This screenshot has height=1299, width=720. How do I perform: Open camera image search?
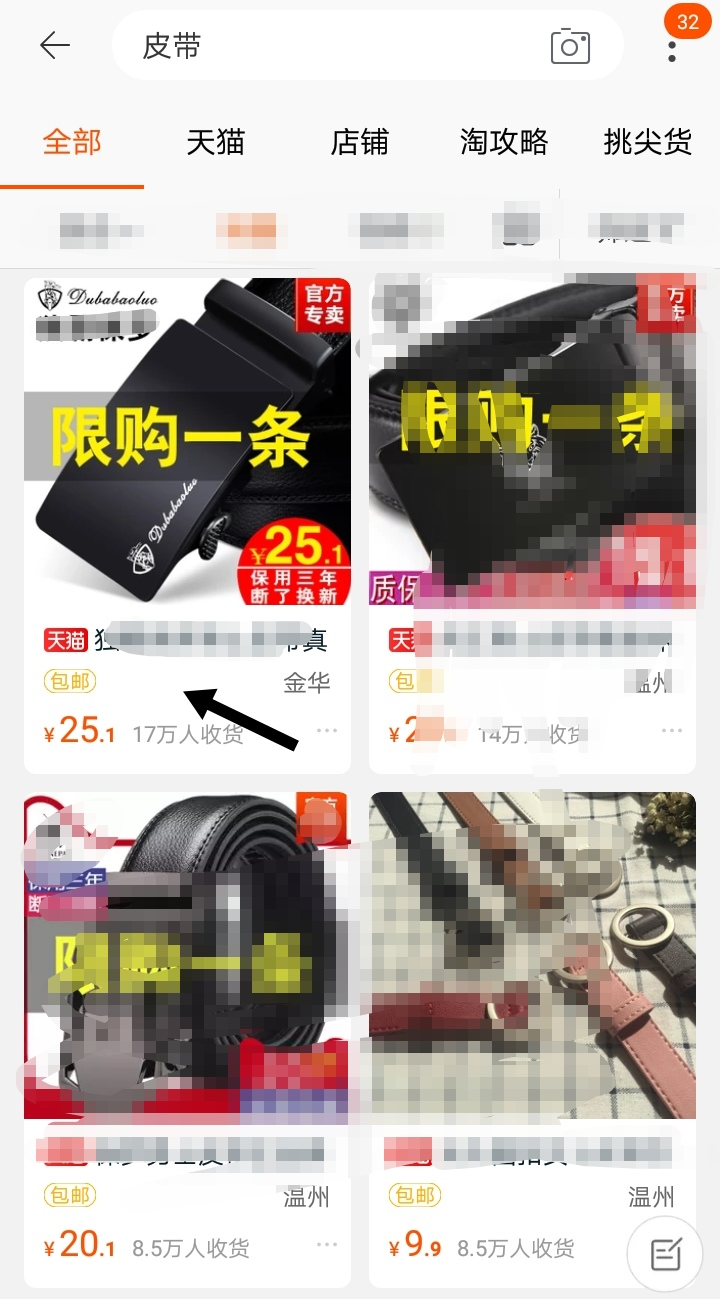(x=570, y=46)
